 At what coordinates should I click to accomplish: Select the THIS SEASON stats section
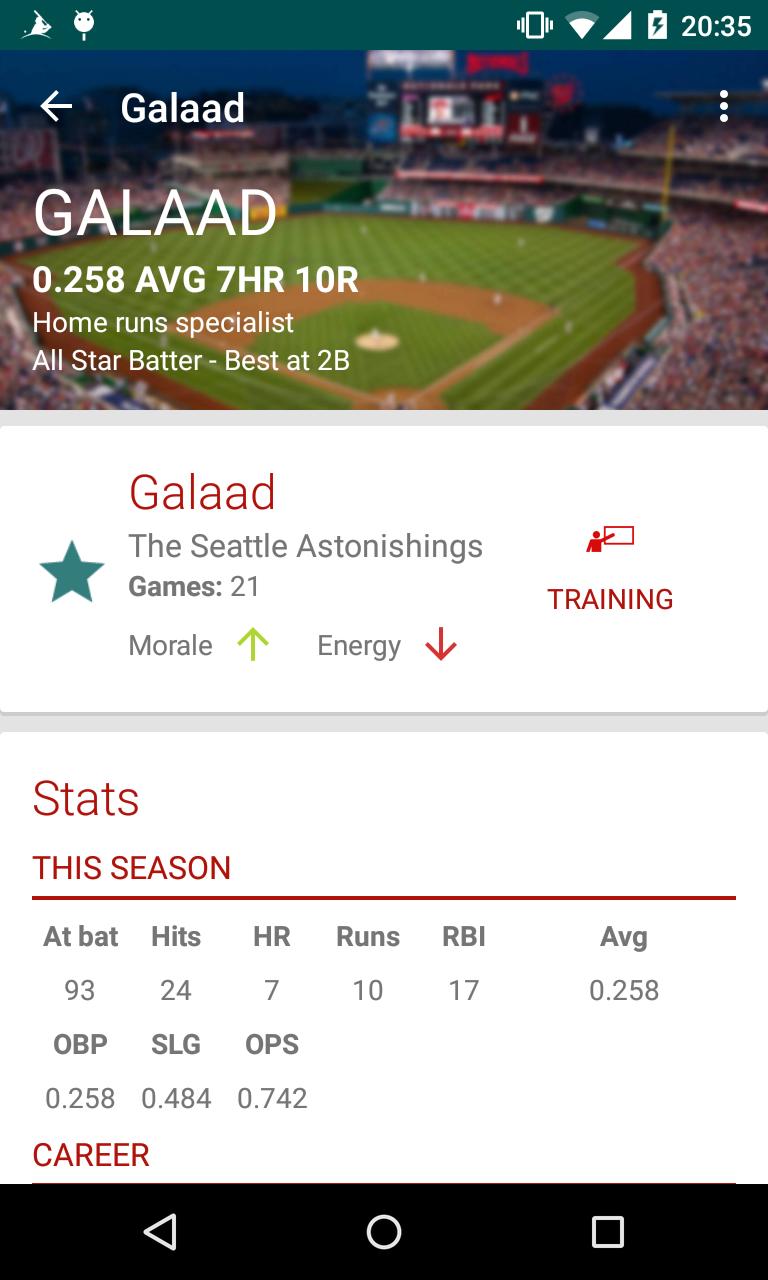(x=131, y=867)
